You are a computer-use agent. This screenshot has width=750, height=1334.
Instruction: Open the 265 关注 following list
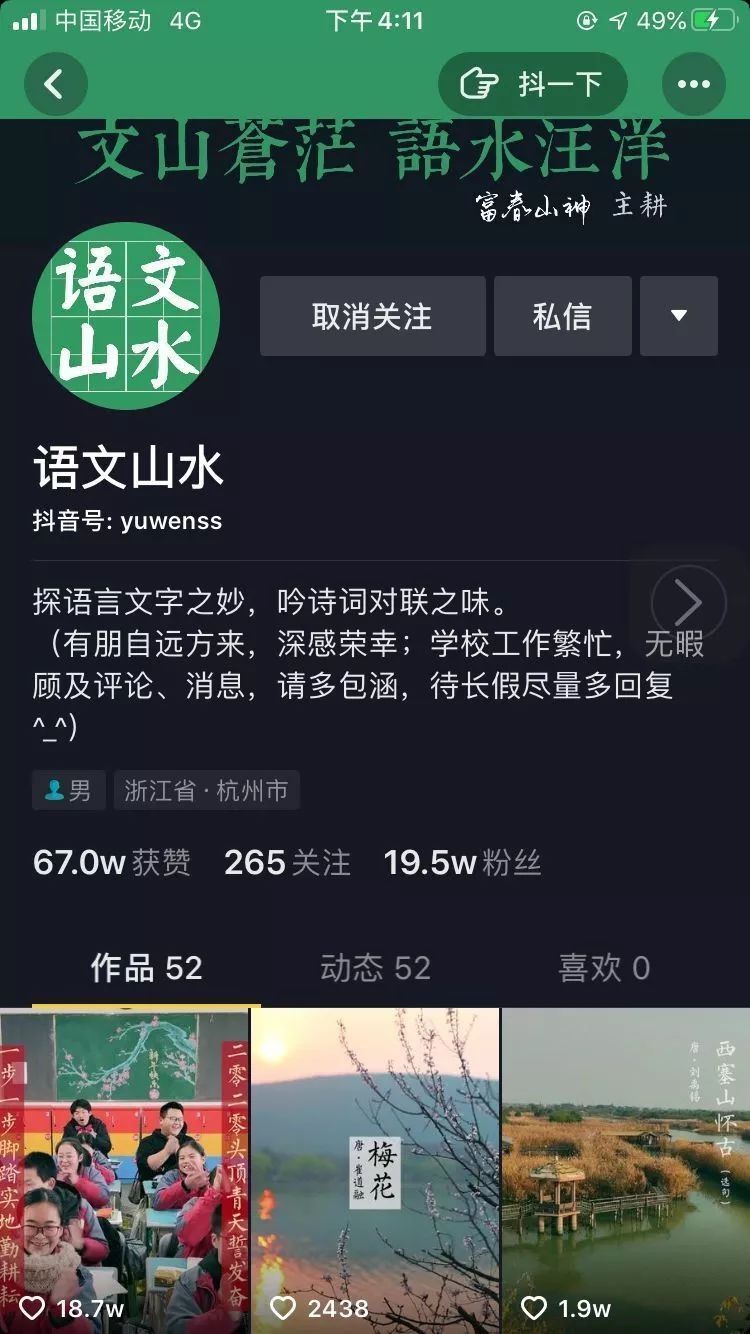coord(287,863)
